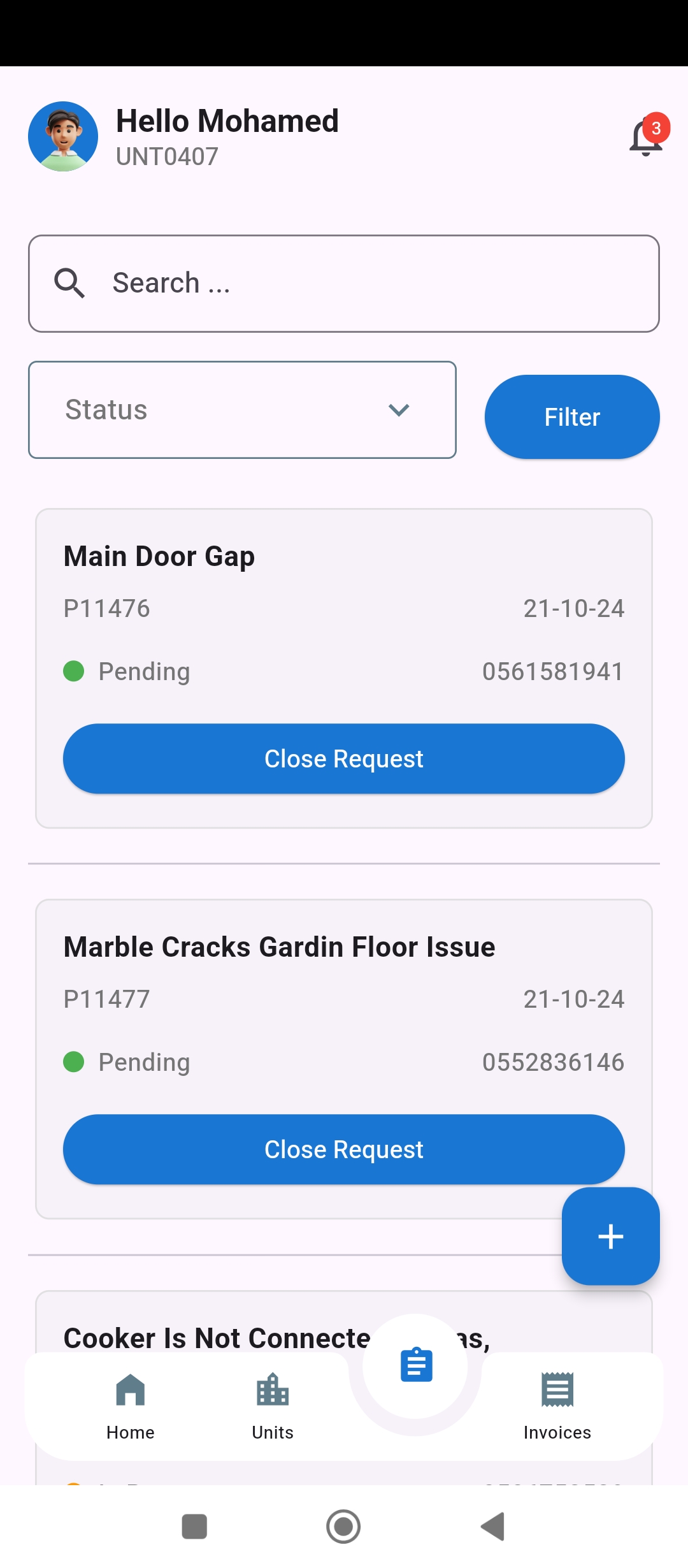688x1568 pixels.
Task: Add a new request with plus button
Action: pyautogui.click(x=610, y=1237)
